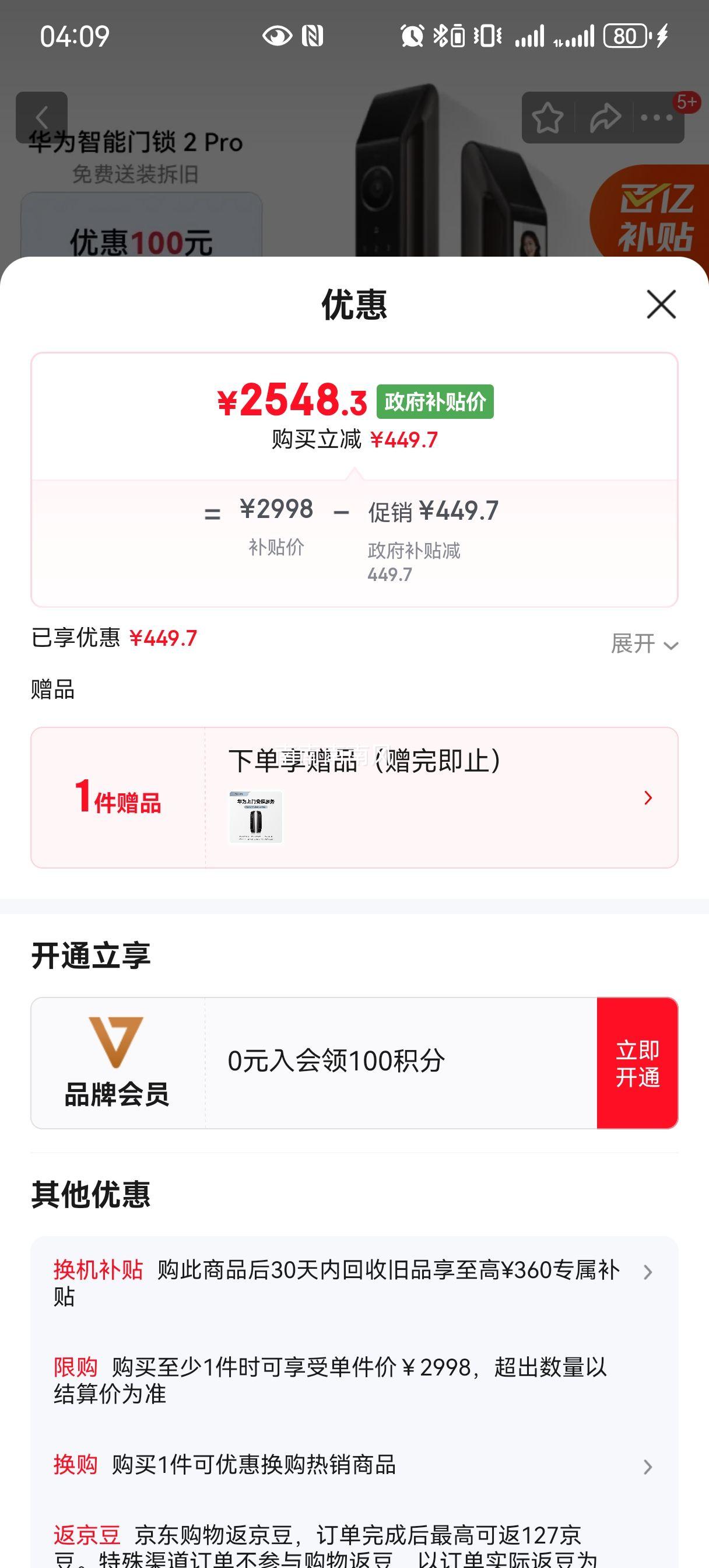Tap the back arrow to exit product page
This screenshot has width=709, height=1568.
(x=43, y=116)
